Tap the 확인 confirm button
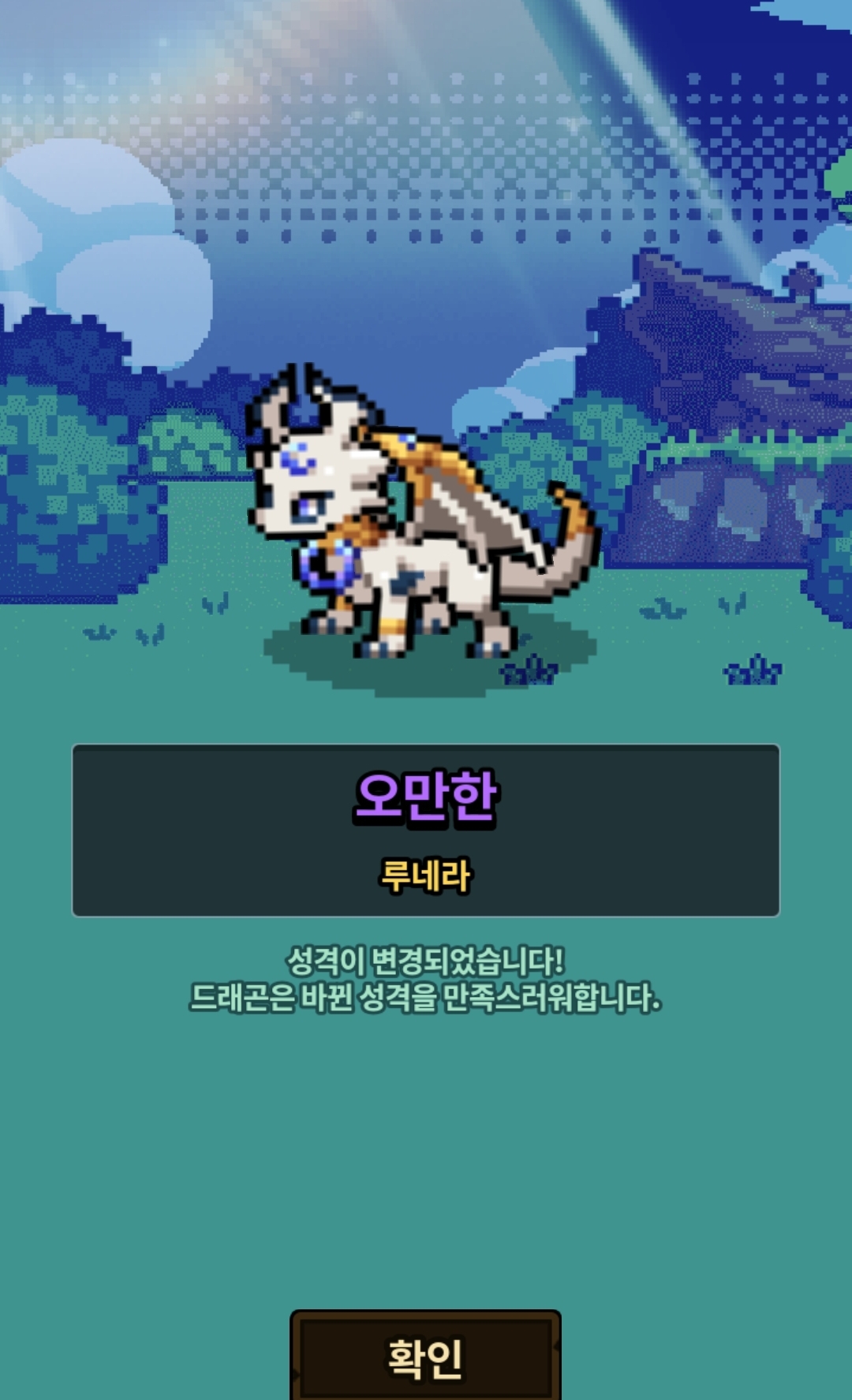Screen dimensions: 852x1400 (425, 1357)
